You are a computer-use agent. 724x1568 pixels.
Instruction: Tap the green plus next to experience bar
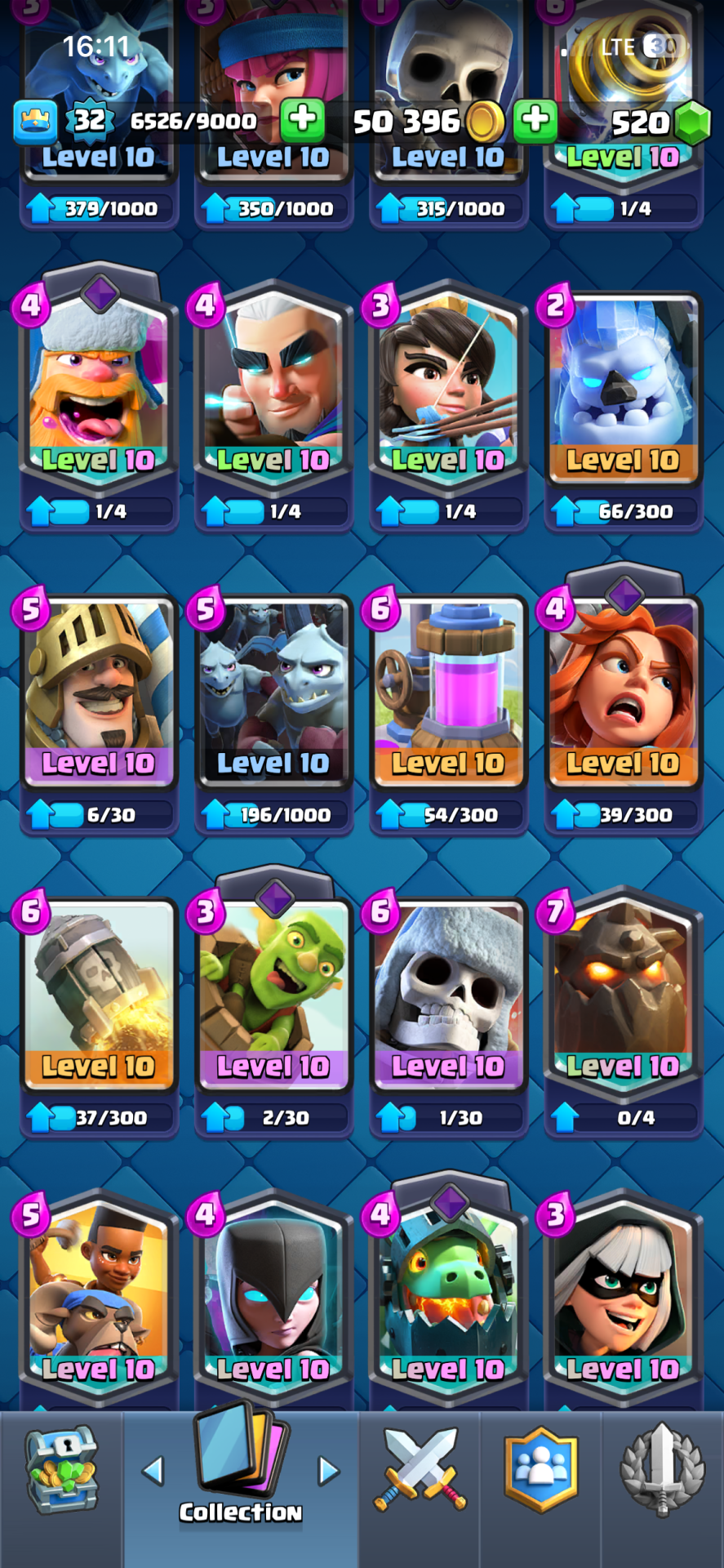pos(303,120)
